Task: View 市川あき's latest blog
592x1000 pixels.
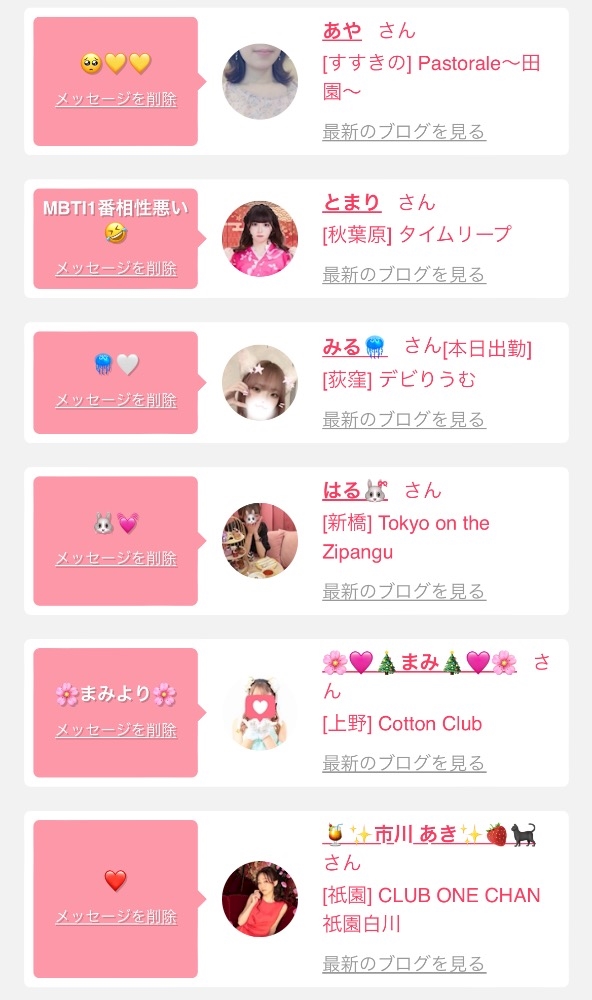Action: coord(404,963)
